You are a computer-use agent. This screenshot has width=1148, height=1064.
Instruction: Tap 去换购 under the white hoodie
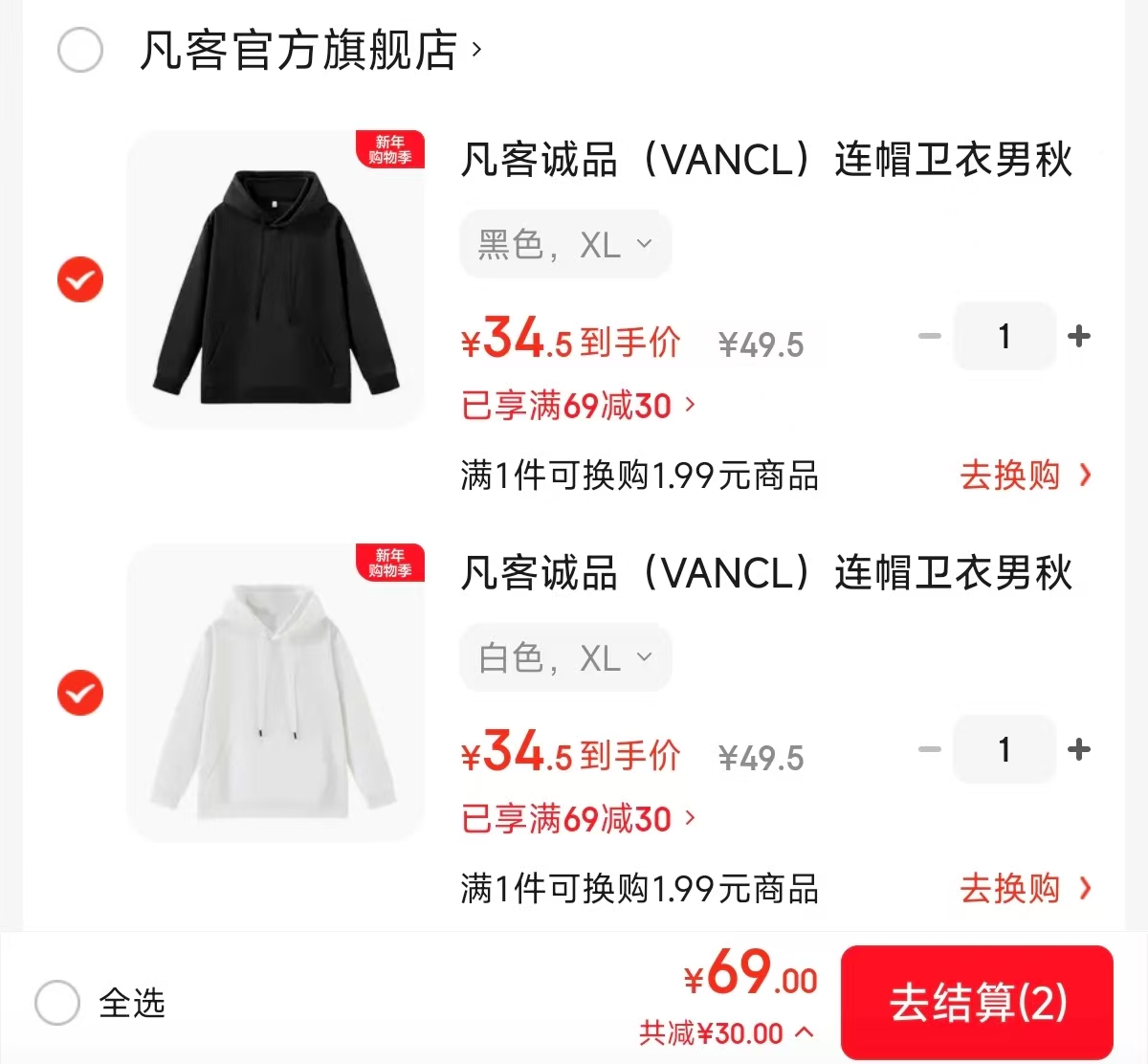[1026, 888]
